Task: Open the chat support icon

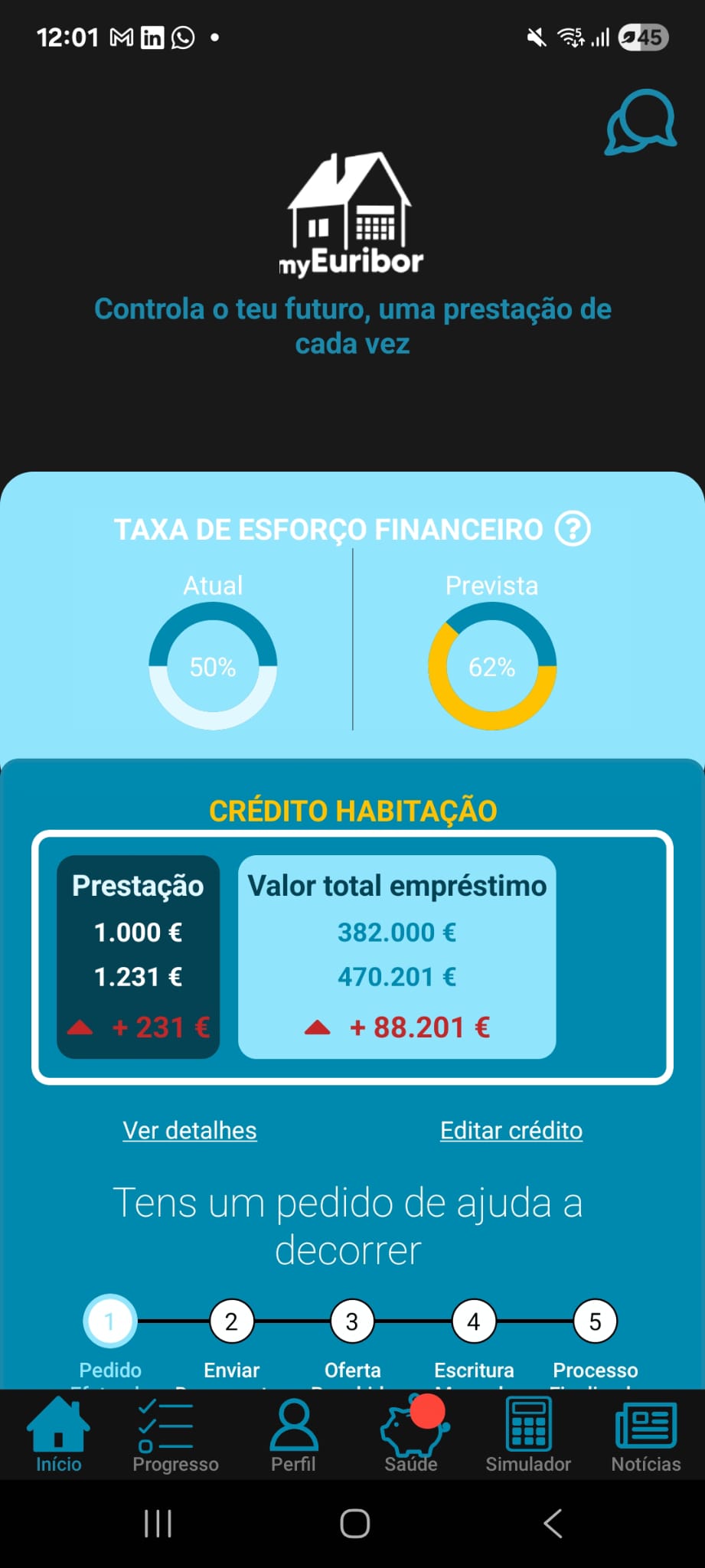Action: tap(640, 121)
